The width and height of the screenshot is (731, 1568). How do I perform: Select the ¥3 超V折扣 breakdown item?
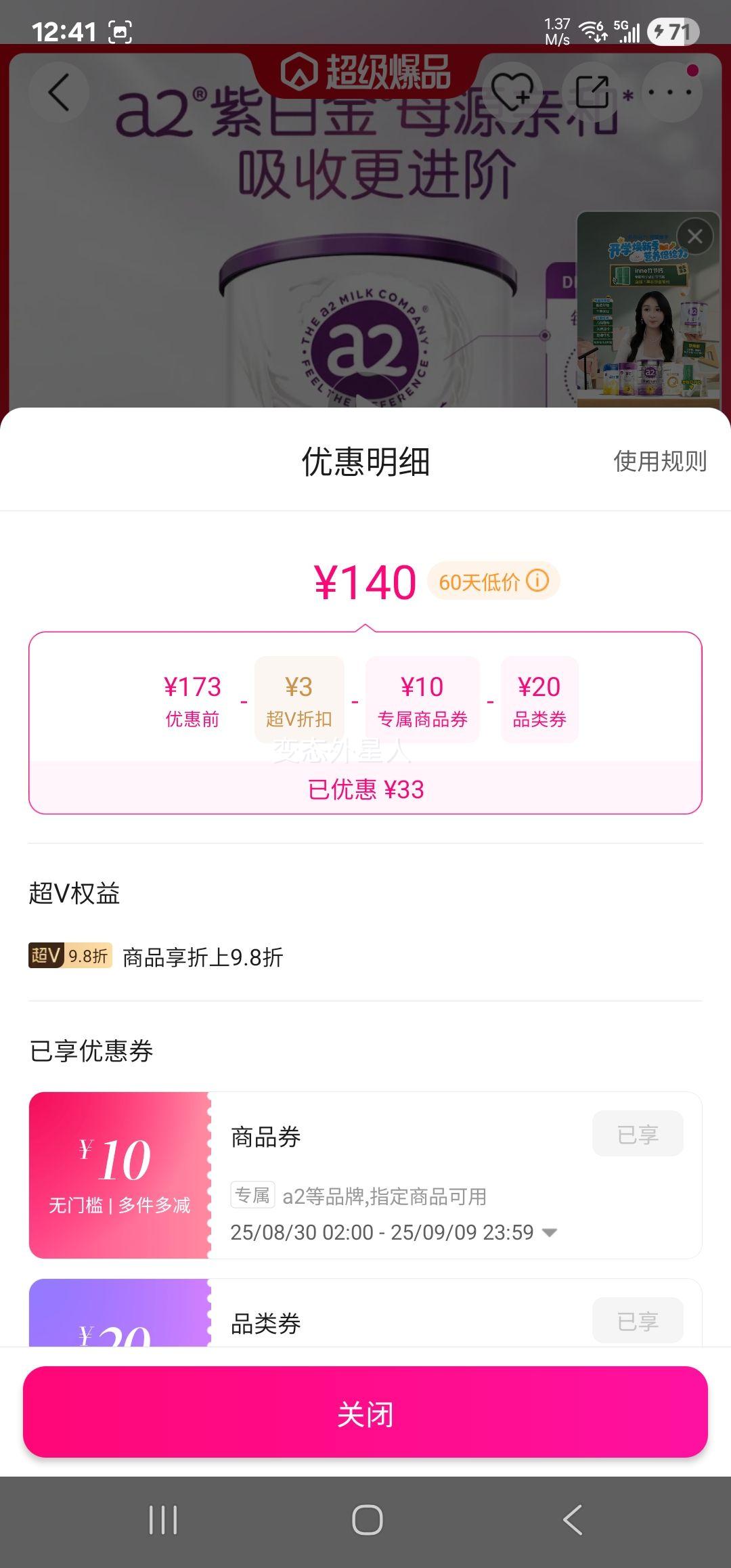298,699
